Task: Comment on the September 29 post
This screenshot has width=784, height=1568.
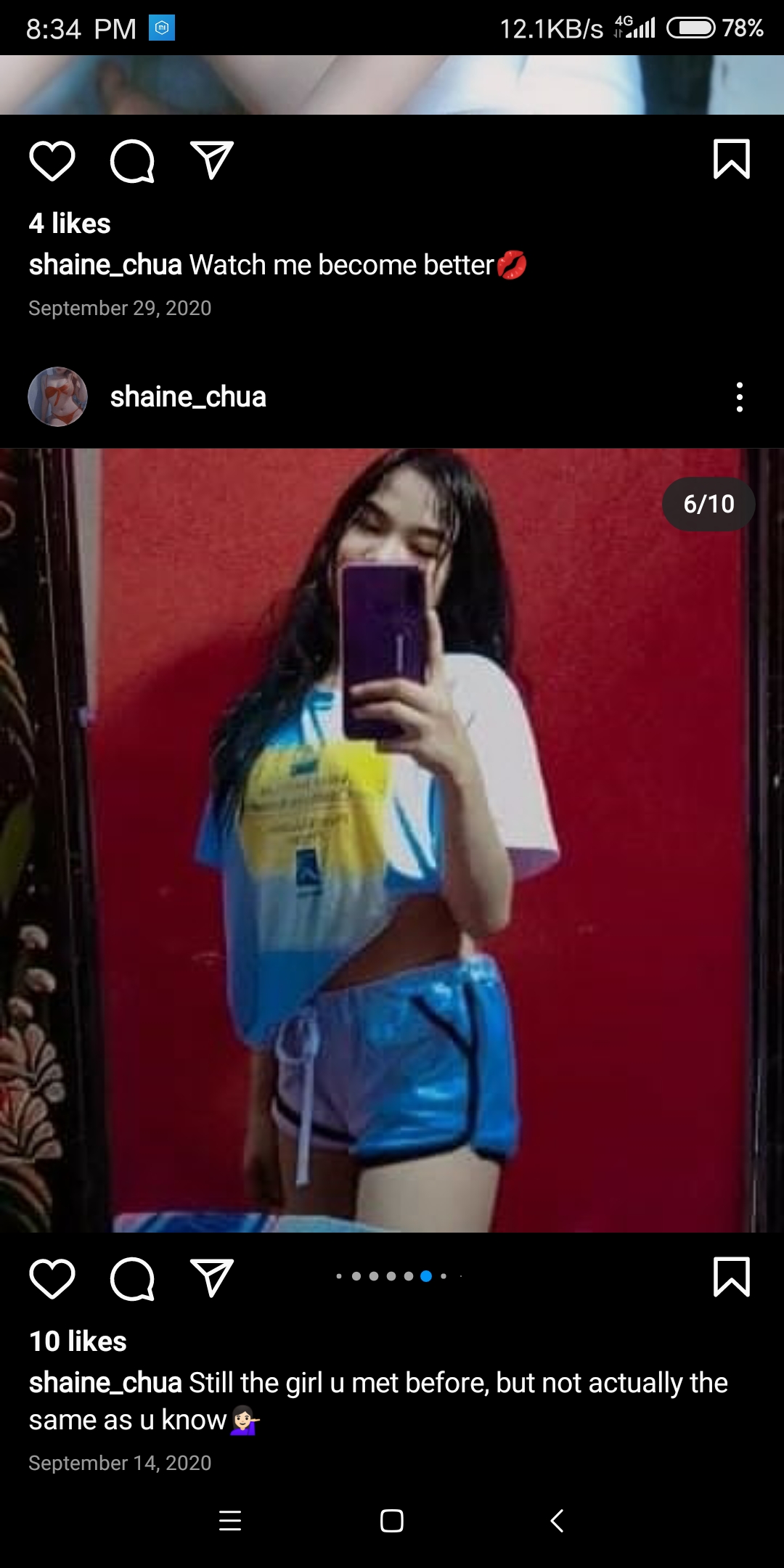Action: 132,160
